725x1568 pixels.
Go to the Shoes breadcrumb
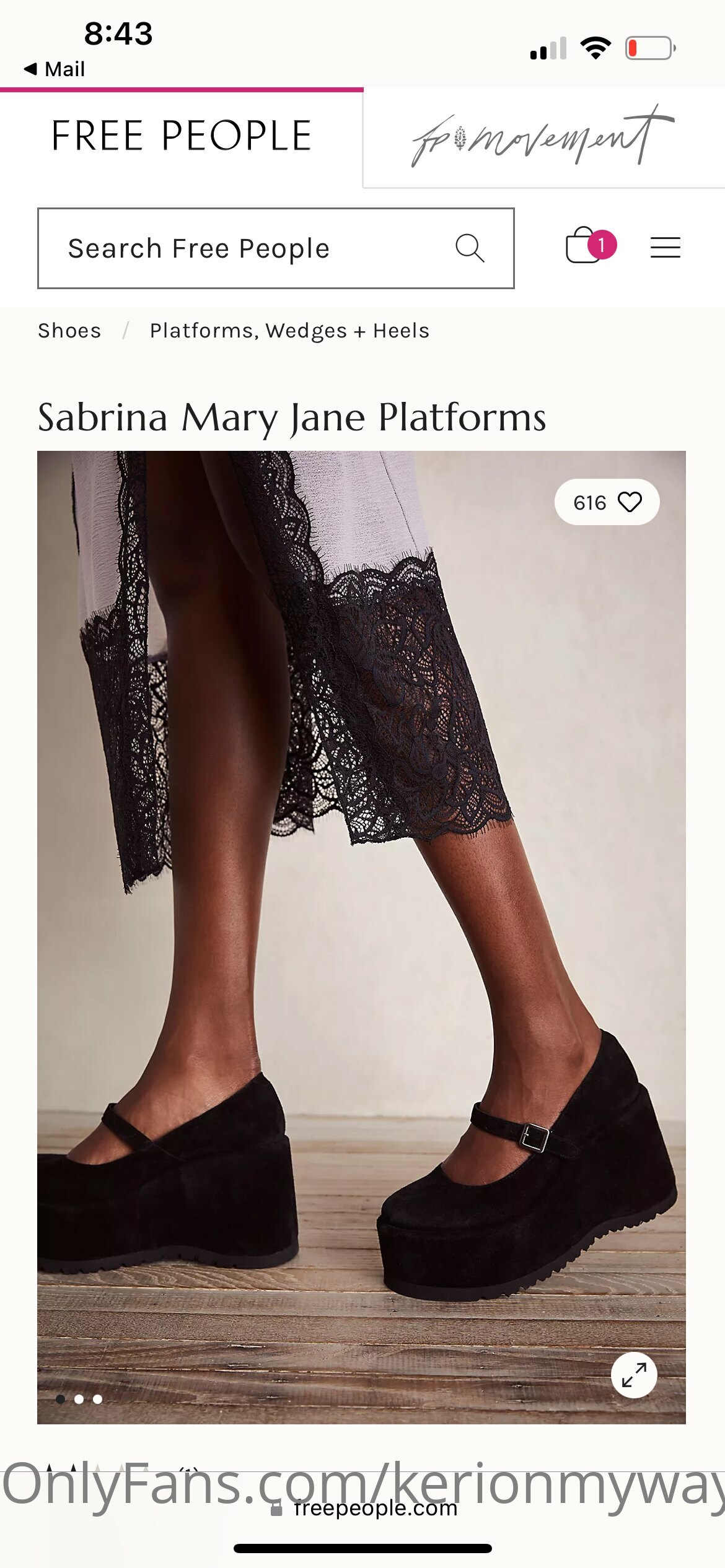pyautogui.click(x=69, y=331)
